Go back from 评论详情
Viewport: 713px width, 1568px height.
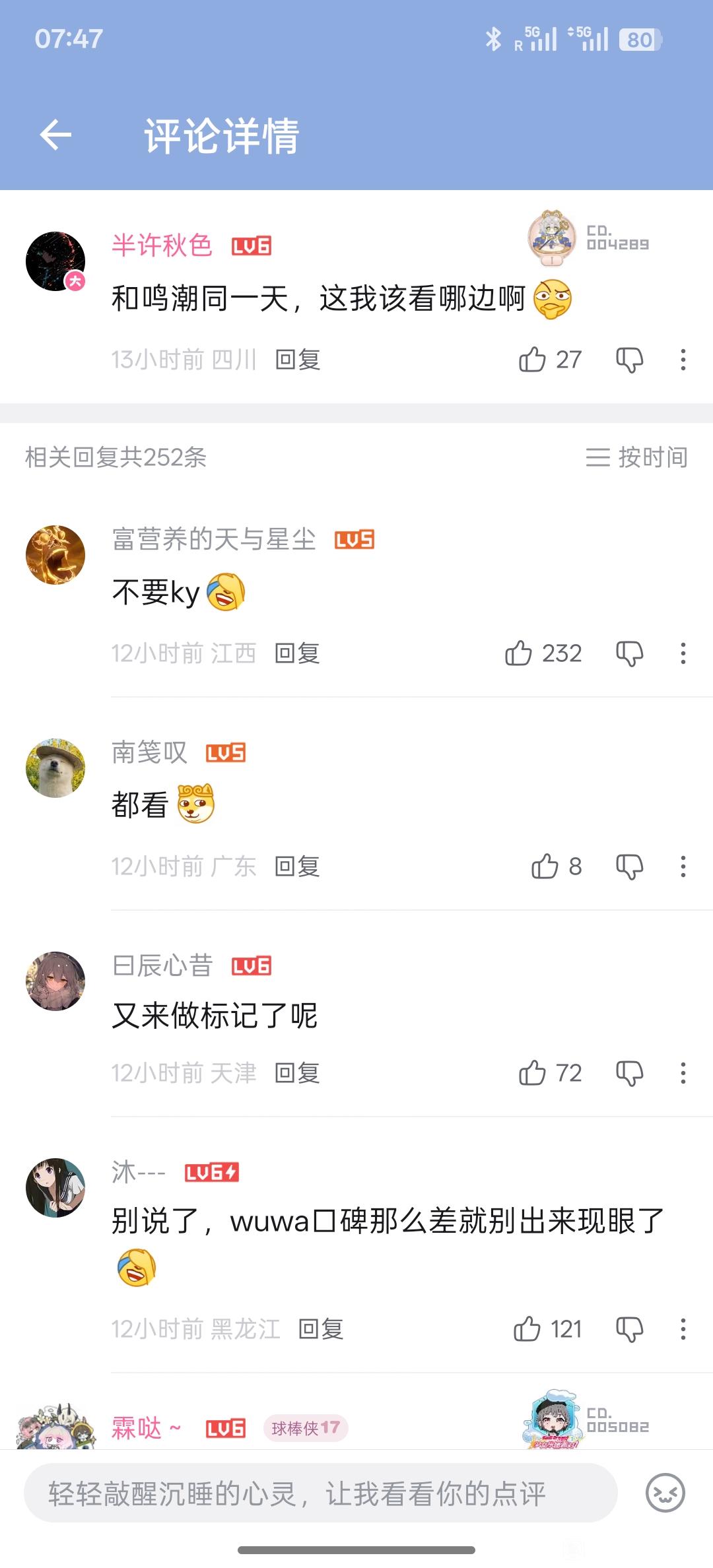pyautogui.click(x=55, y=136)
